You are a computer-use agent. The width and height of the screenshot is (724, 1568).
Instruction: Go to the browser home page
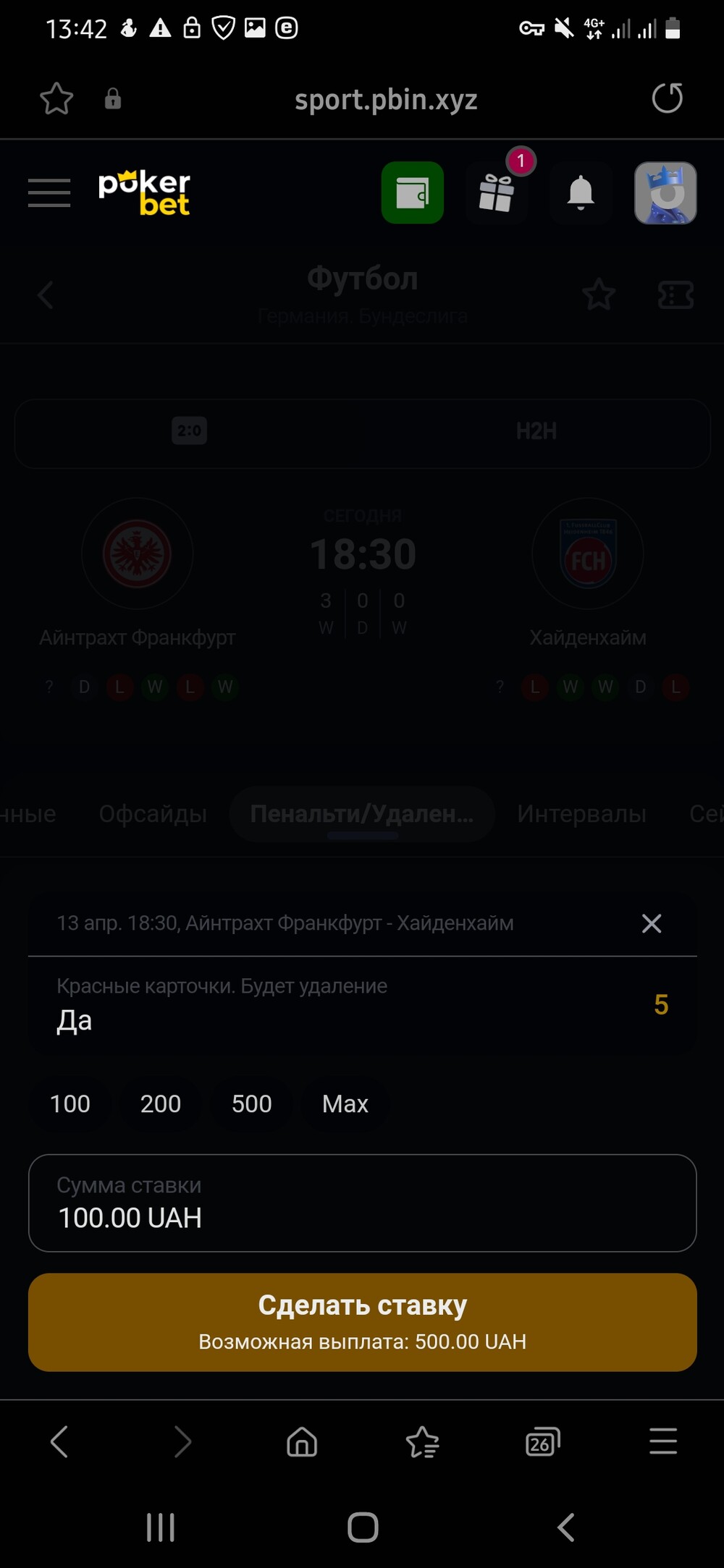click(302, 1441)
